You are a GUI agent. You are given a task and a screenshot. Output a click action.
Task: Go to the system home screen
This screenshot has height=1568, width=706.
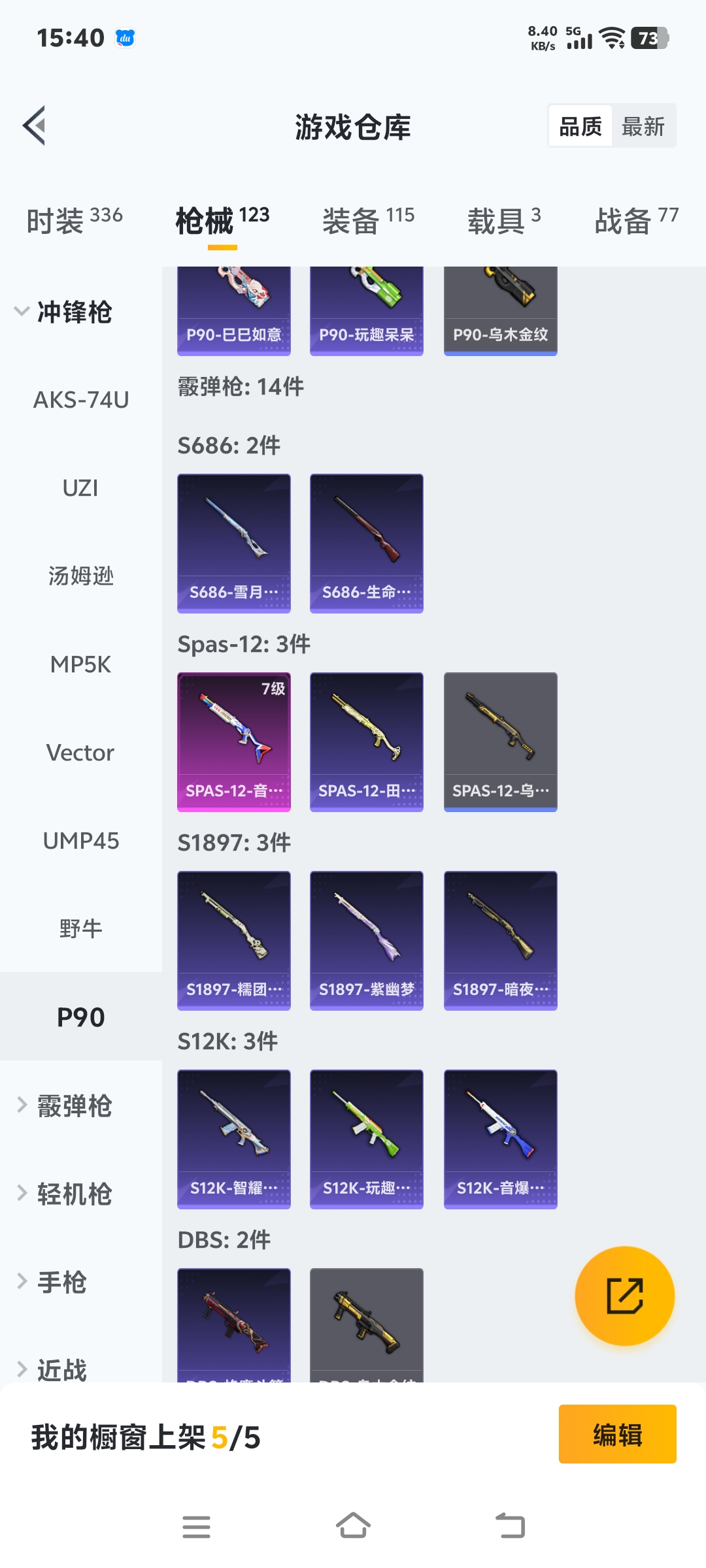coord(353,1527)
